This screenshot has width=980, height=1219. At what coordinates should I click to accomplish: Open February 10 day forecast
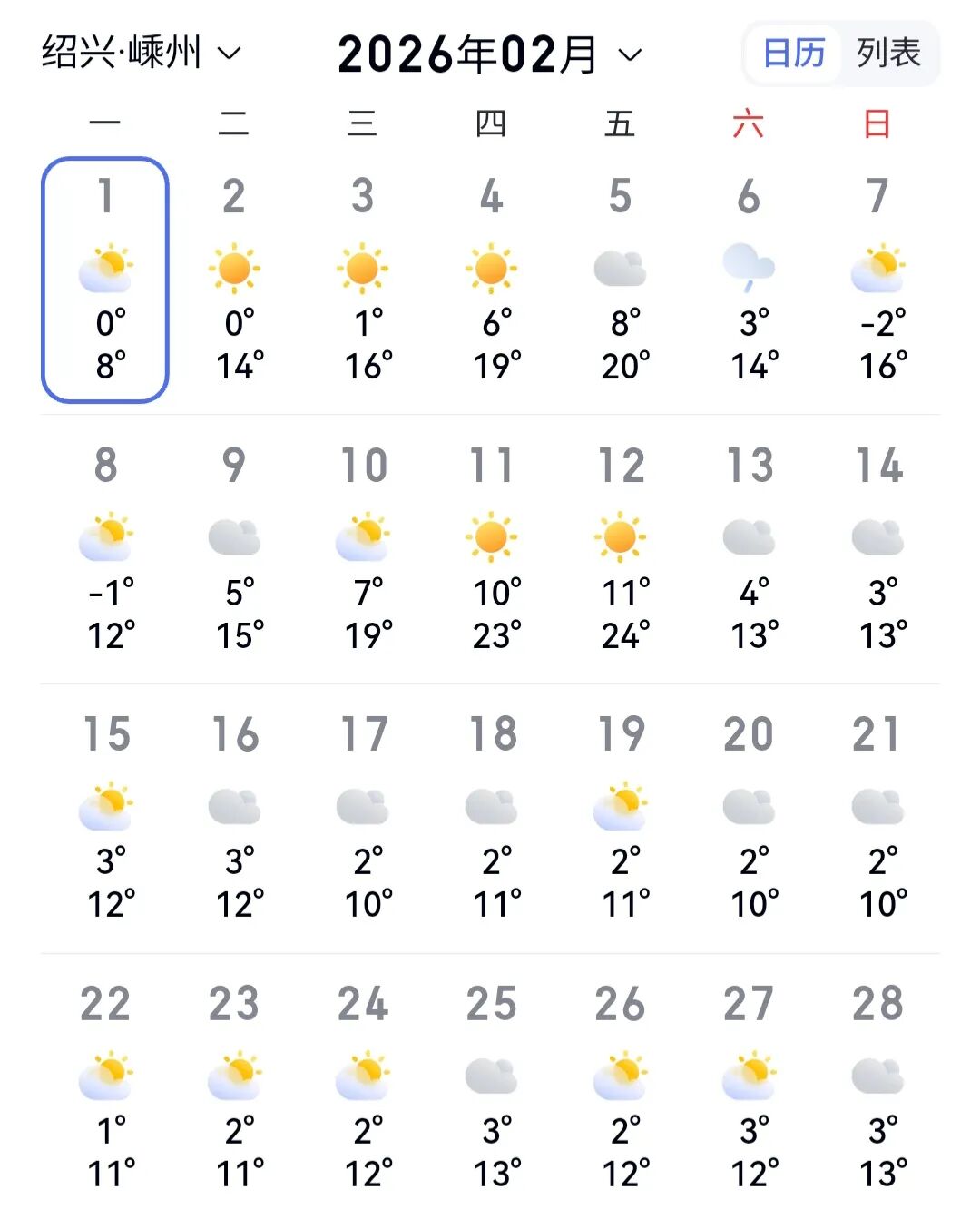tap(363, 549)
